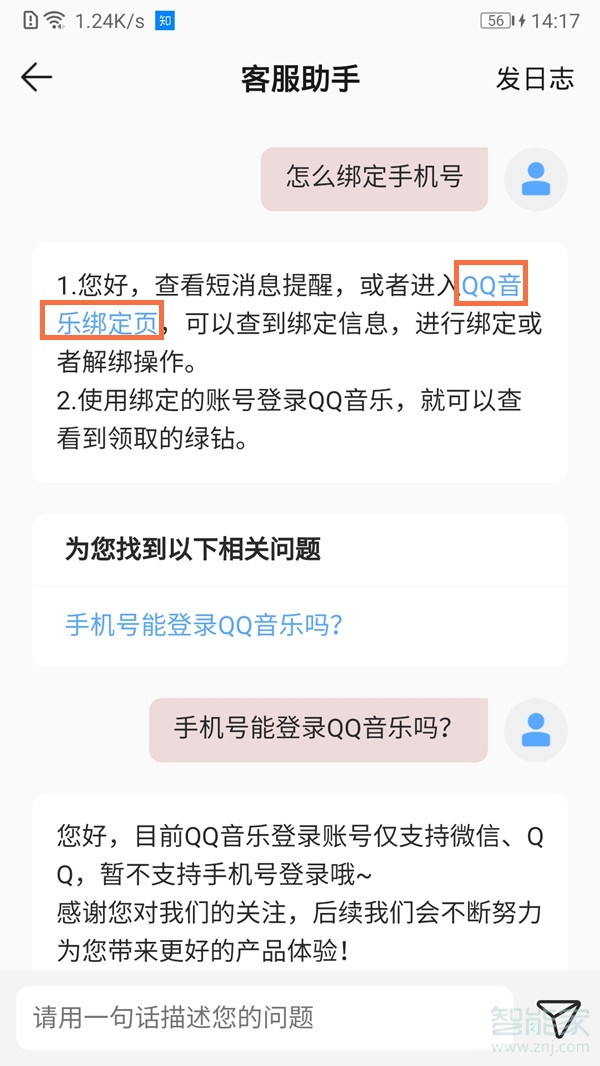
Task: Focus the 请用一句话描述您的问题 input field
Action: (265, 1018)
